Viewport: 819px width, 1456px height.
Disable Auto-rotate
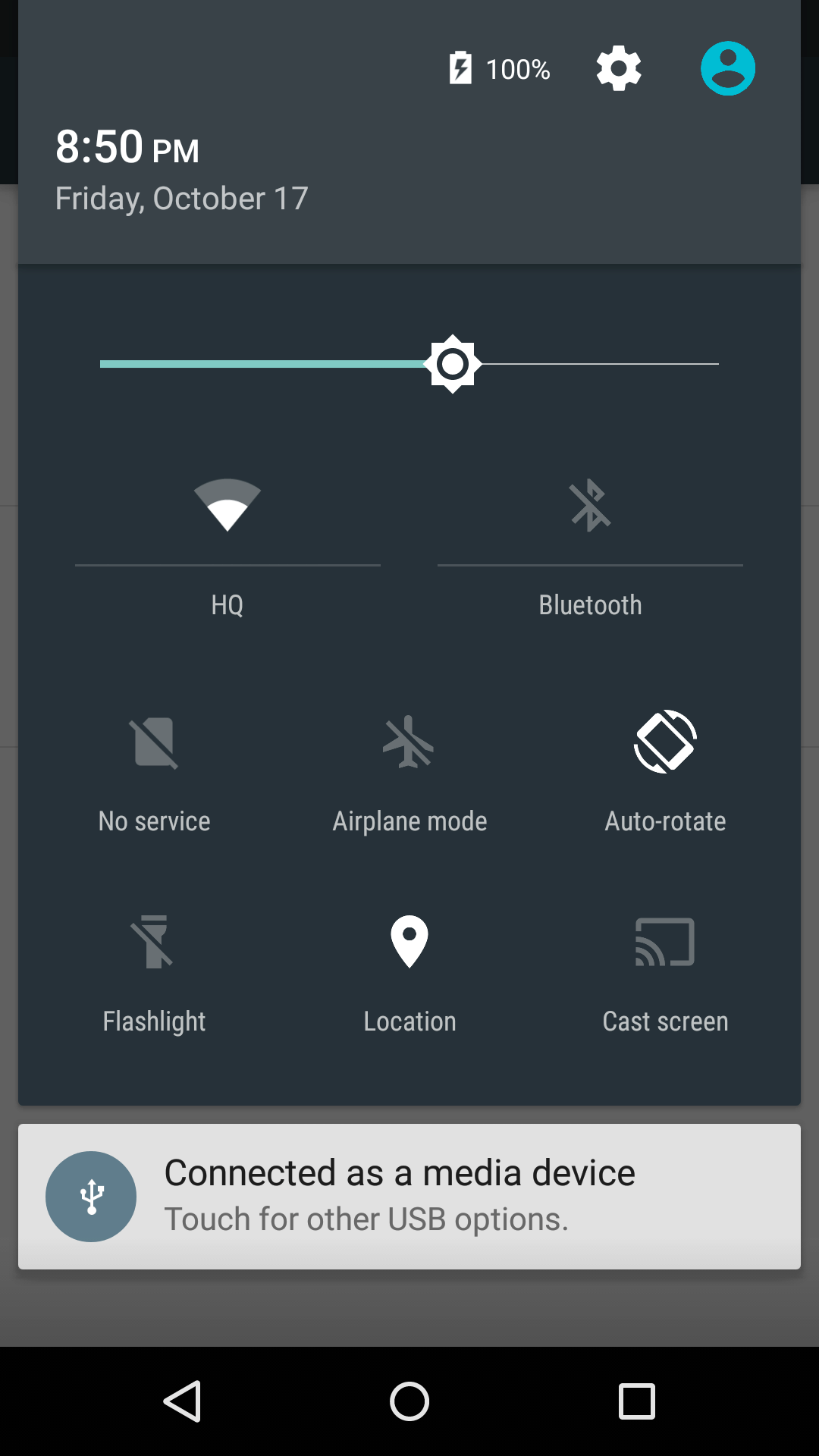point(665,773)
